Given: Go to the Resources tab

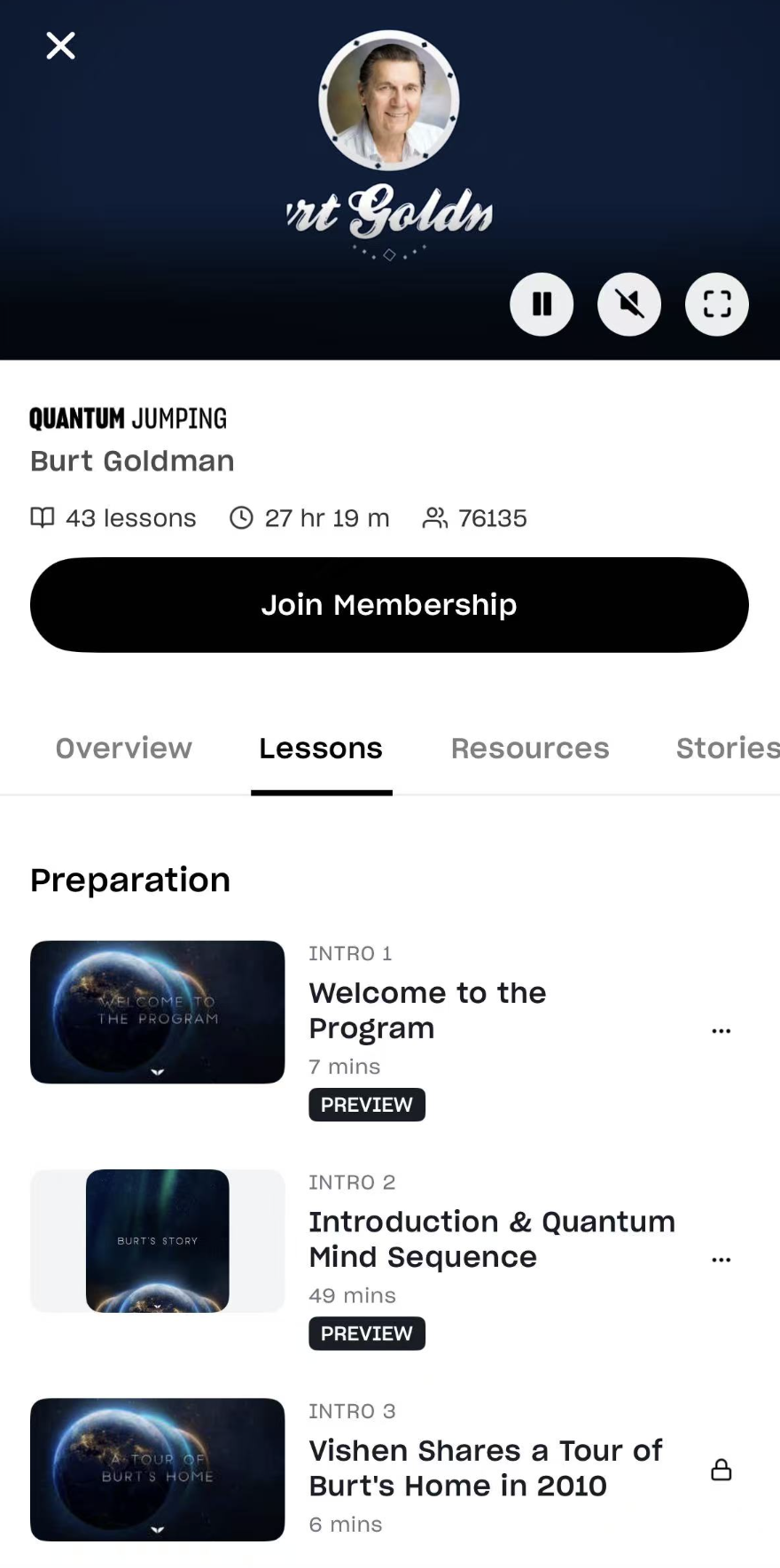Looking at the screenshot, I should point(530,749).
